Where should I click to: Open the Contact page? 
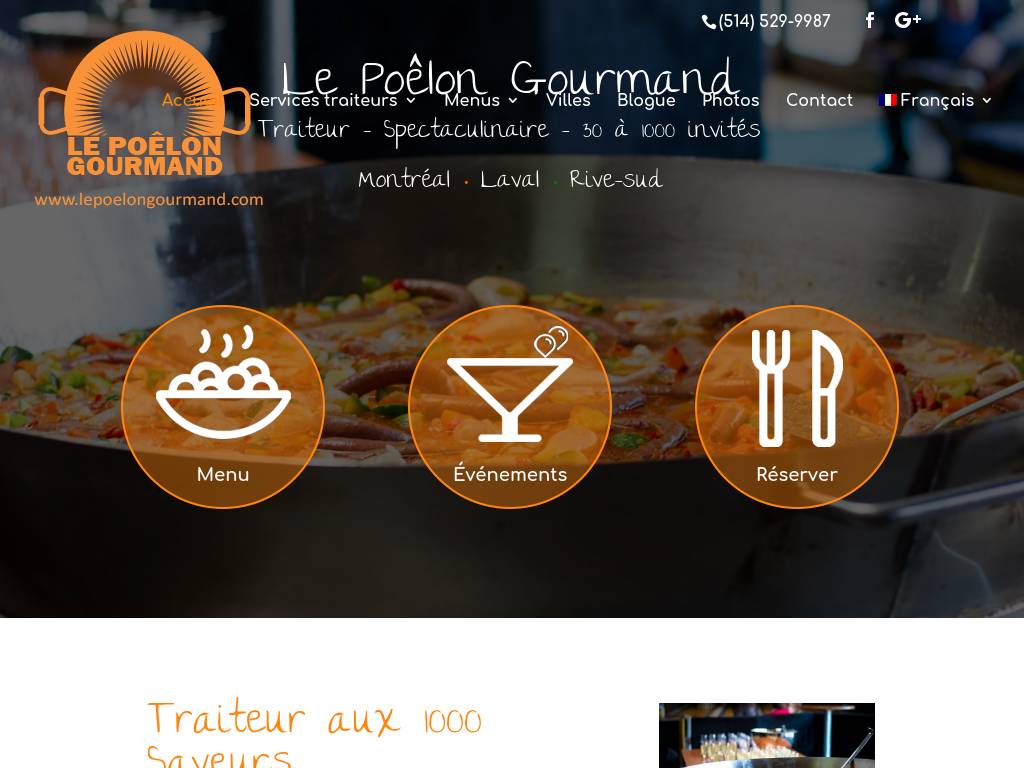click(819, 100)
